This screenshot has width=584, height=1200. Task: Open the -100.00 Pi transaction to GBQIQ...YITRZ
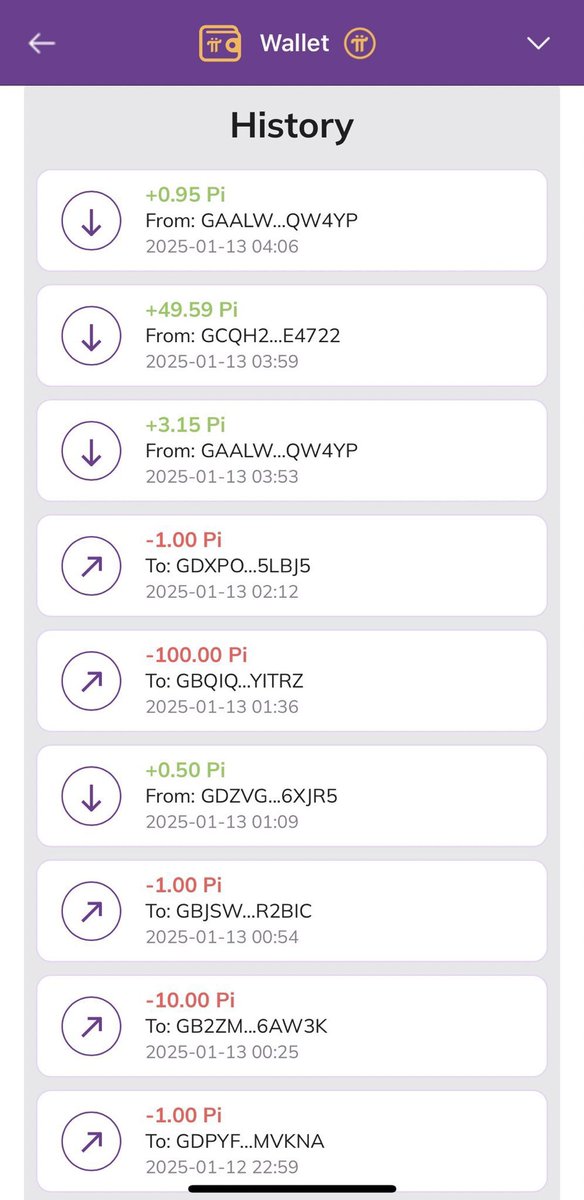click(292, 680)
